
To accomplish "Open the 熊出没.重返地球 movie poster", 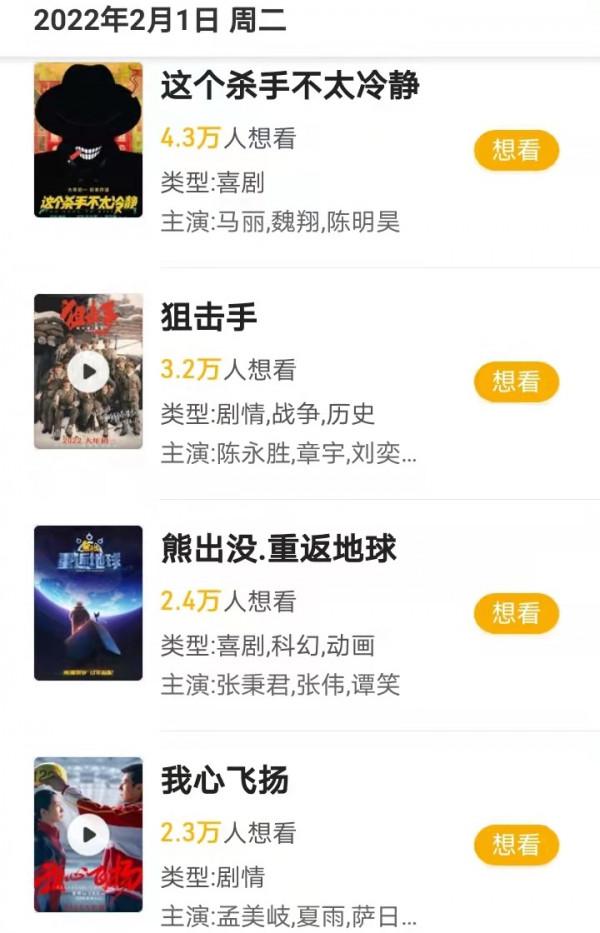I will pyautogui.click(x=88, y=603).
